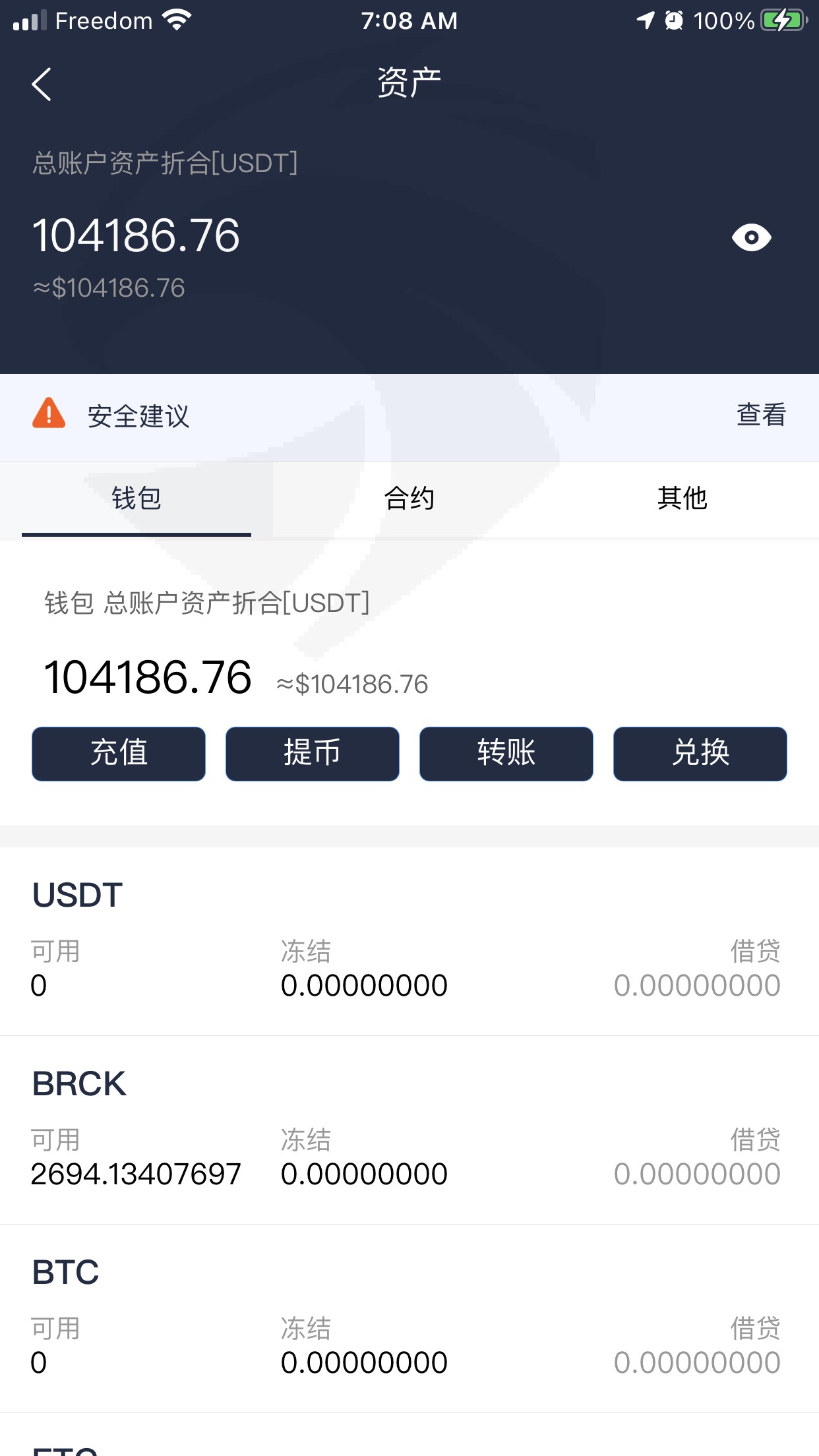
Task: Open the BRCK asset row
Action: pyautogui.click(x=409, y=1130)
